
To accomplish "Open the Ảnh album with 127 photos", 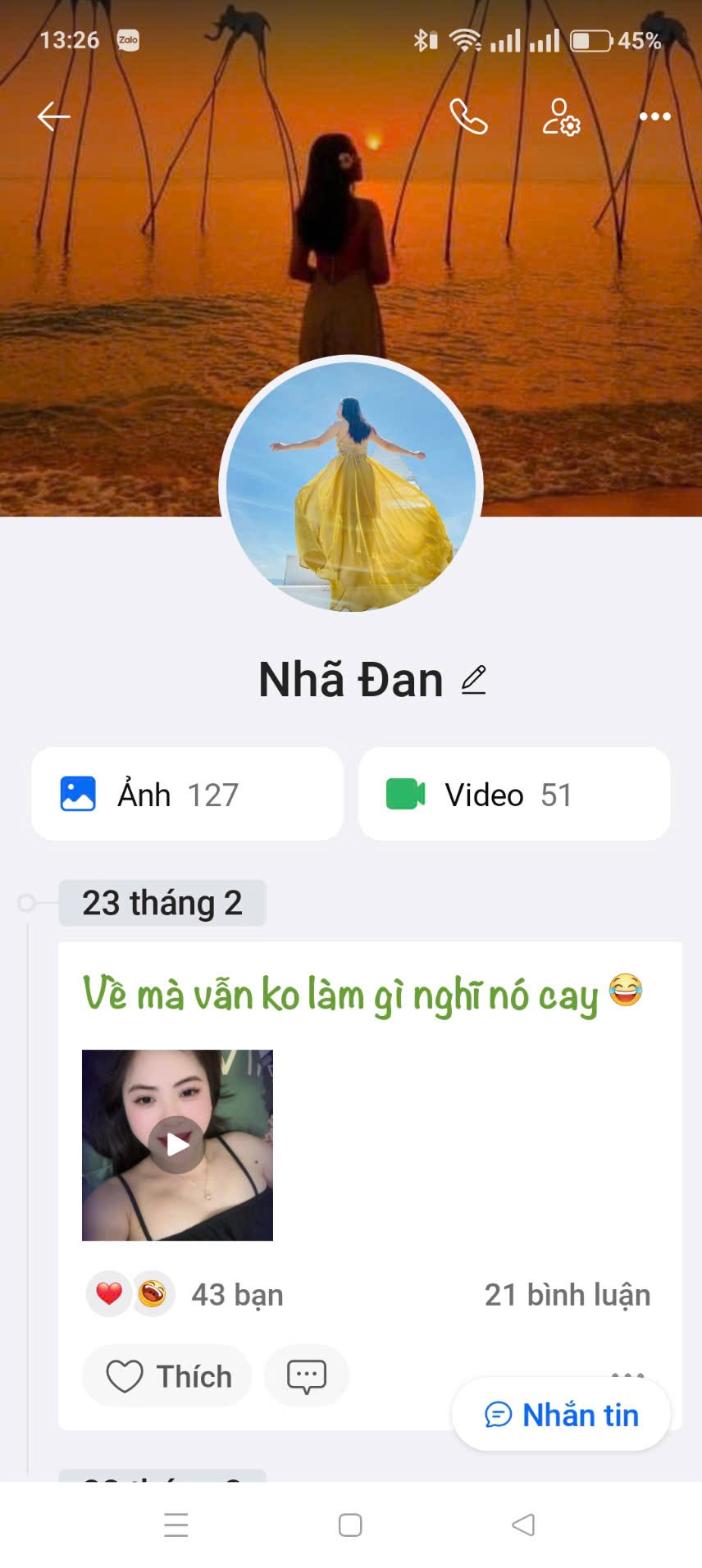I will [x=187, y=794].
